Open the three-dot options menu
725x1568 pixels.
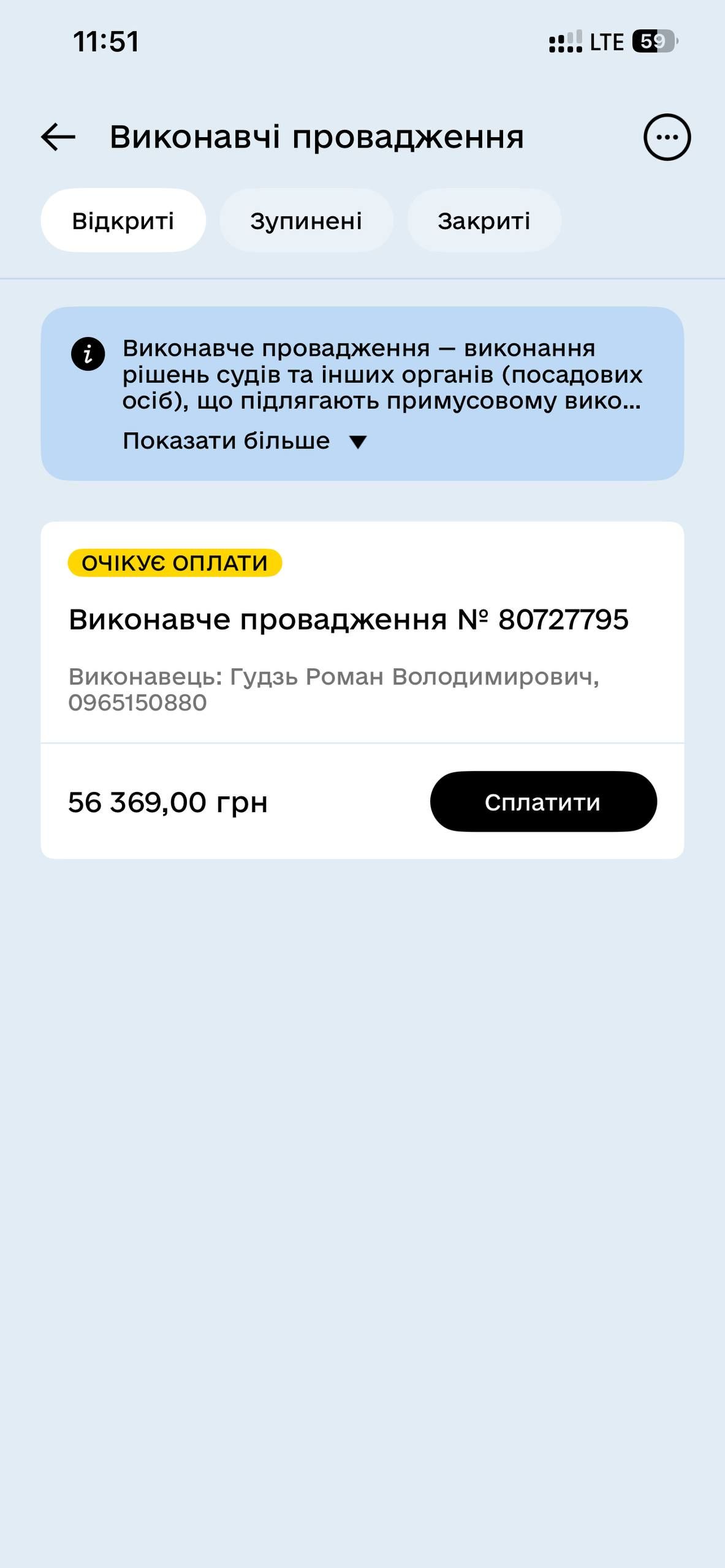click(x=667, y=137)
